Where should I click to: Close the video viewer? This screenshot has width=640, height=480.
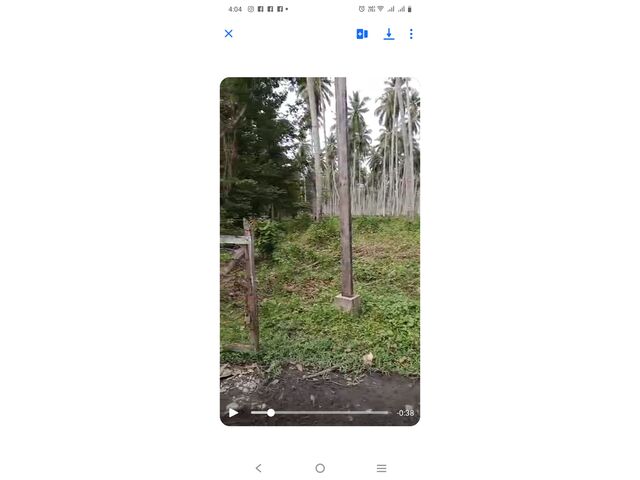[228, 34]
